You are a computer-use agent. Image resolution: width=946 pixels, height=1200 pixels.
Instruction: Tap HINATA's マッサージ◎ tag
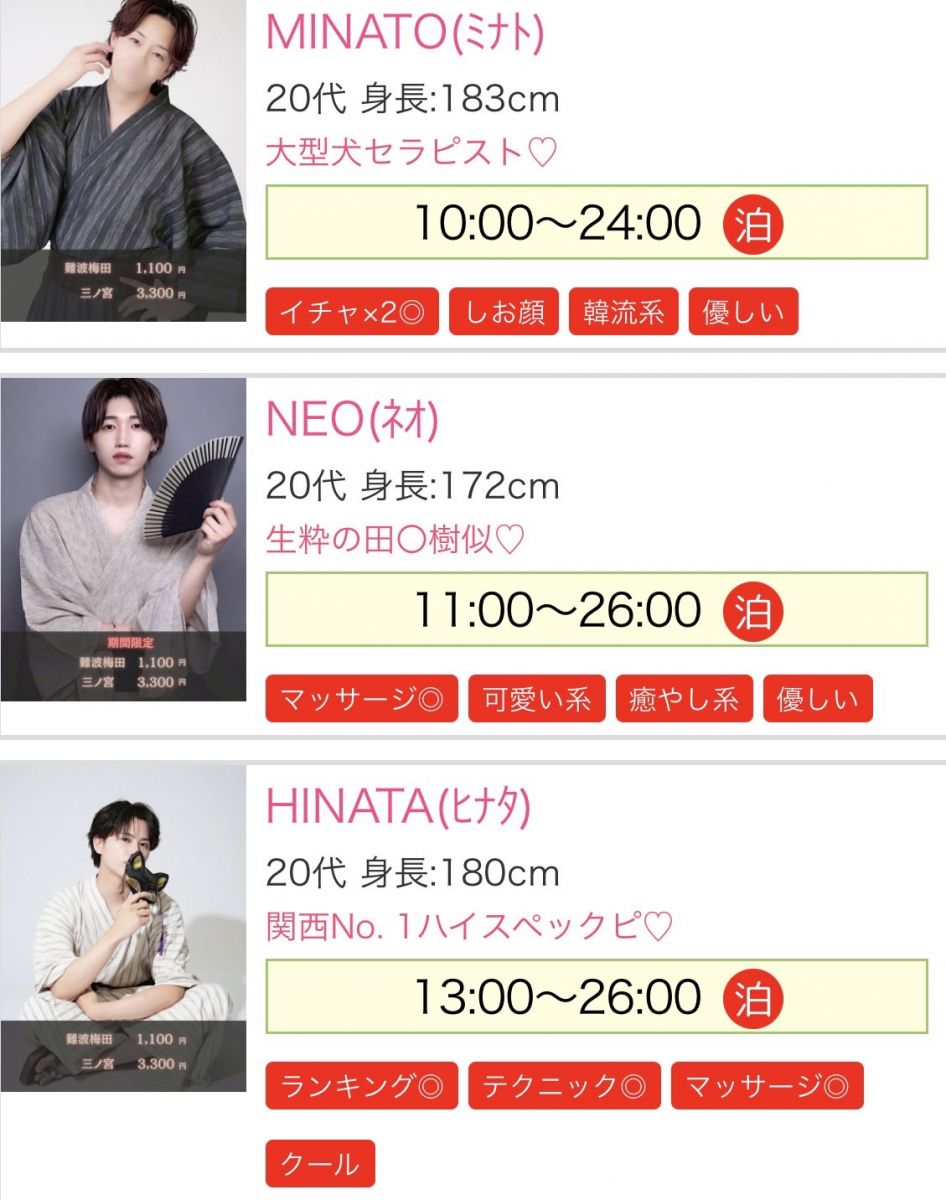766,1087
